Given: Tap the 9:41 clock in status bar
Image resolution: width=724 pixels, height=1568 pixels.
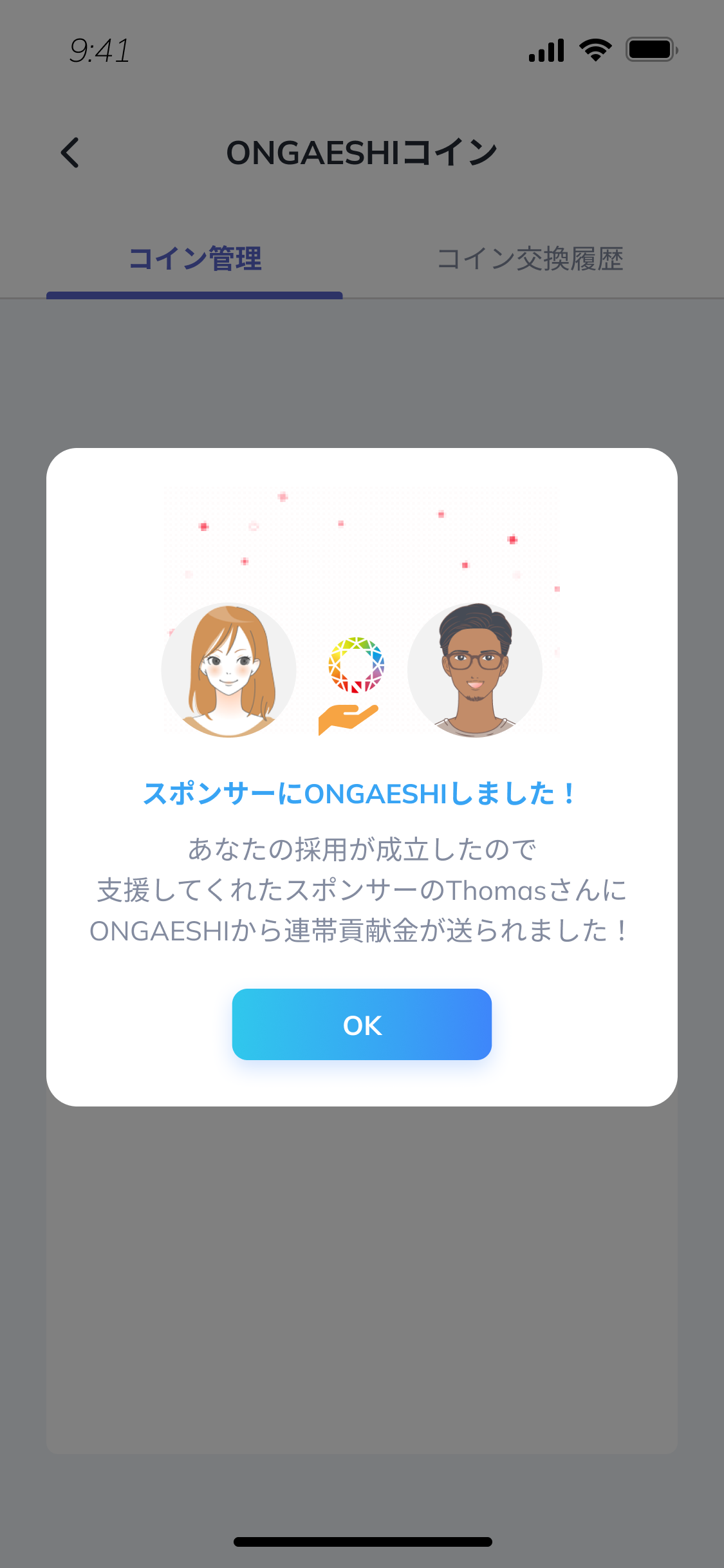Looking at the screenshot, I should tap(99, 50).
